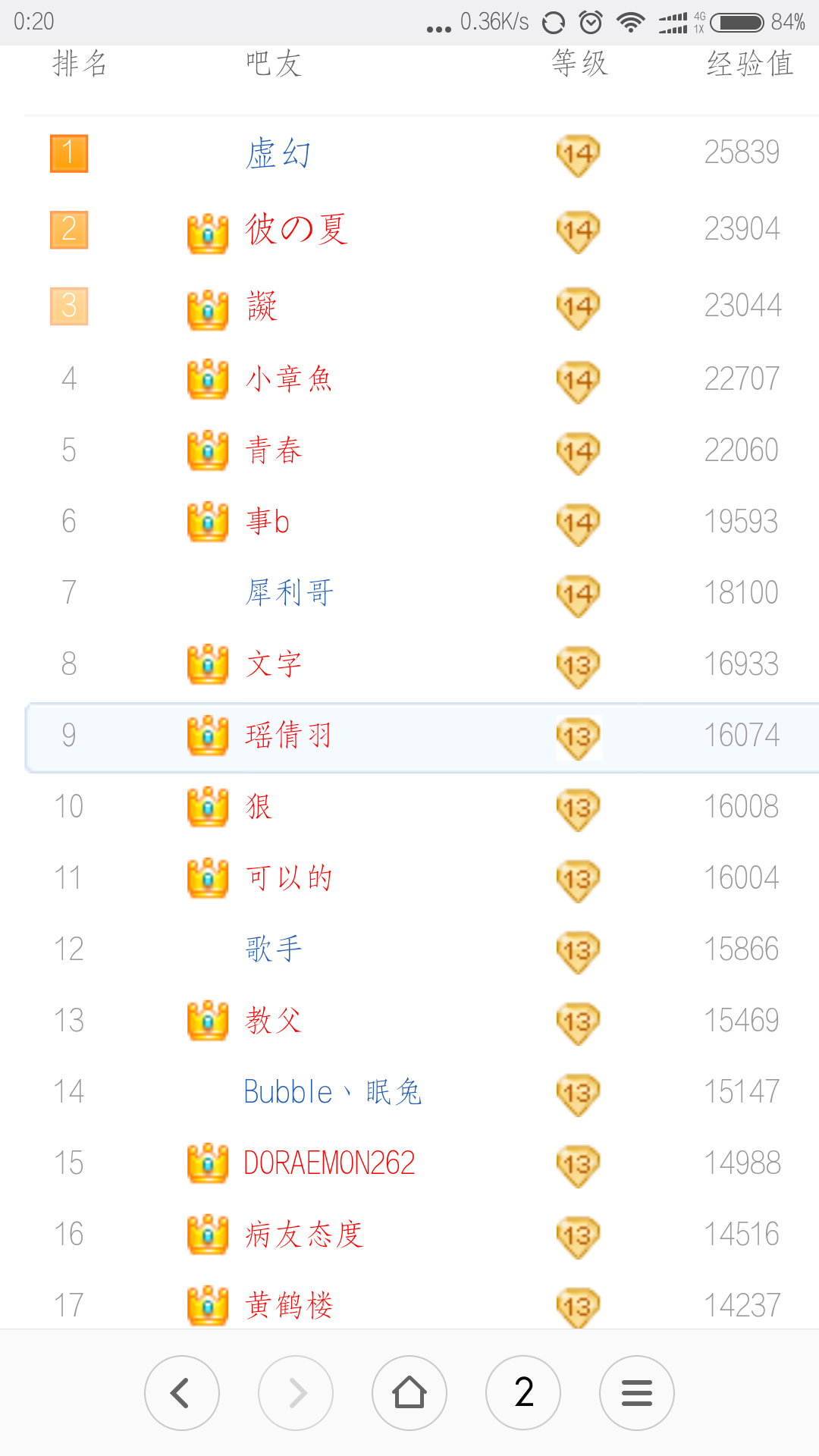
Task: Open member 小章魚's page
Action: [x=289, y=378]
